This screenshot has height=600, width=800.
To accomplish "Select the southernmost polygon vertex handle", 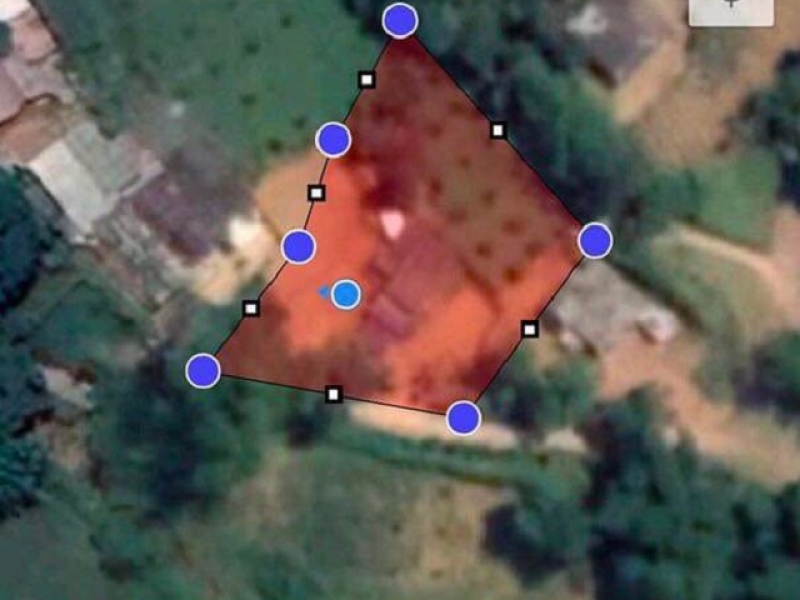I will (463, 417).
